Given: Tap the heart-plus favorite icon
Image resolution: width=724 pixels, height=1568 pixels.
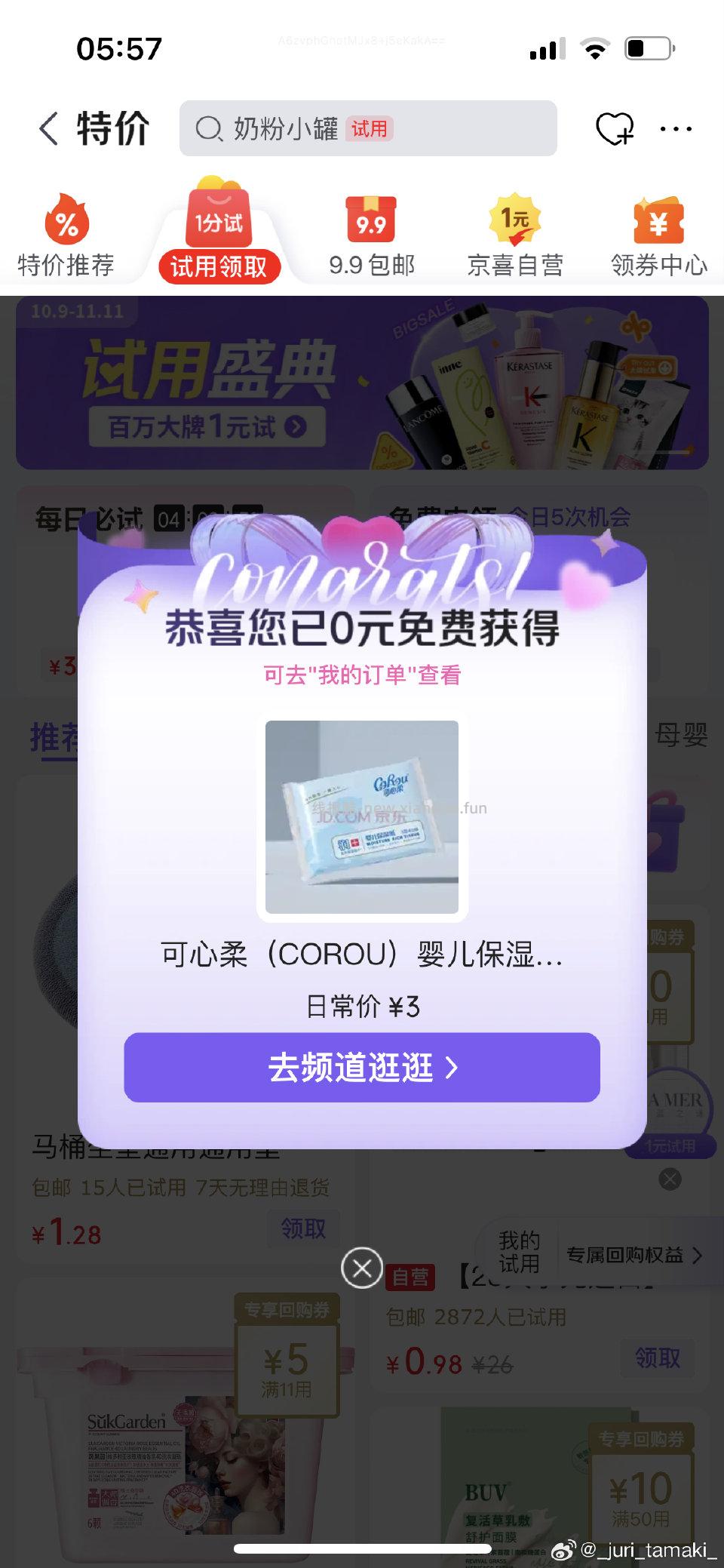Looking at the screenshot, I should (x=615, y=129).
